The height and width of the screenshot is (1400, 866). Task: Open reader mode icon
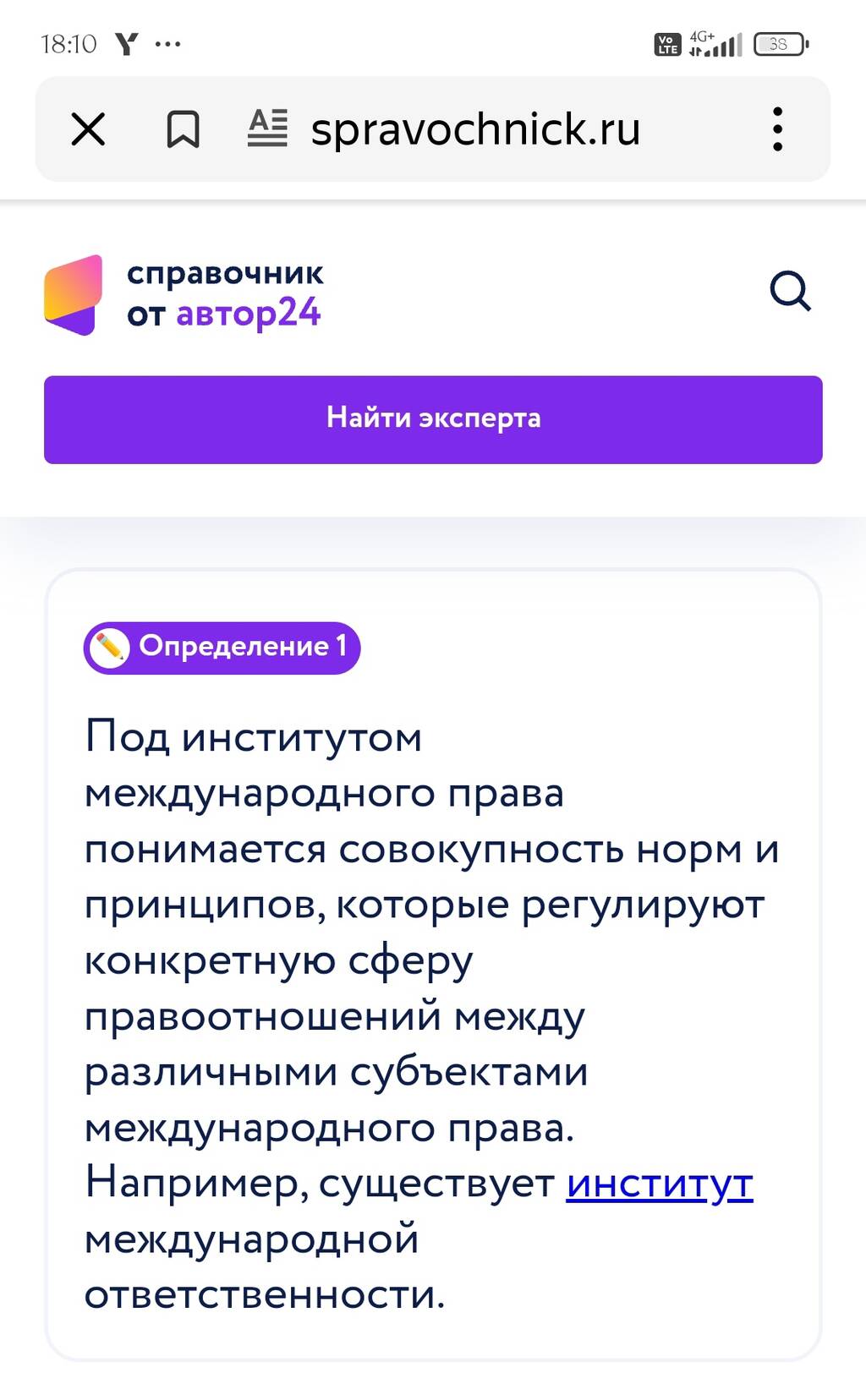[267, 129]
